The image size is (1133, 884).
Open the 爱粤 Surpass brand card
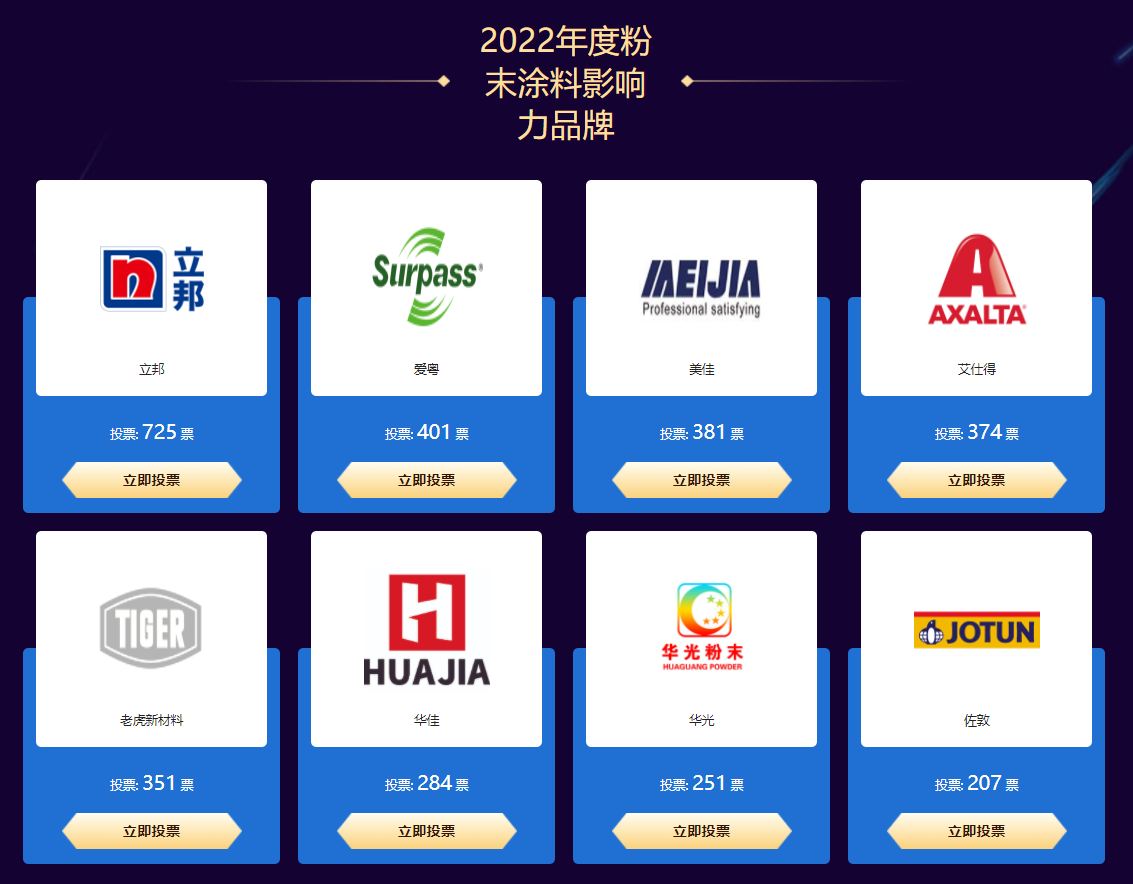coord(427,280)
